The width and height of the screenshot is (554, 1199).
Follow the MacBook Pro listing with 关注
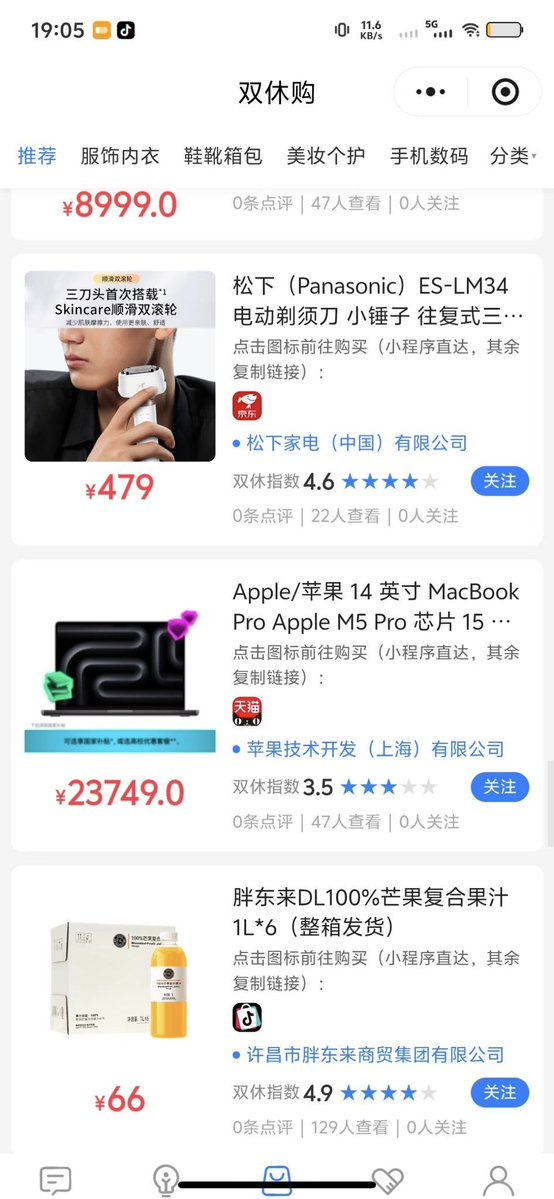point(500,787)
